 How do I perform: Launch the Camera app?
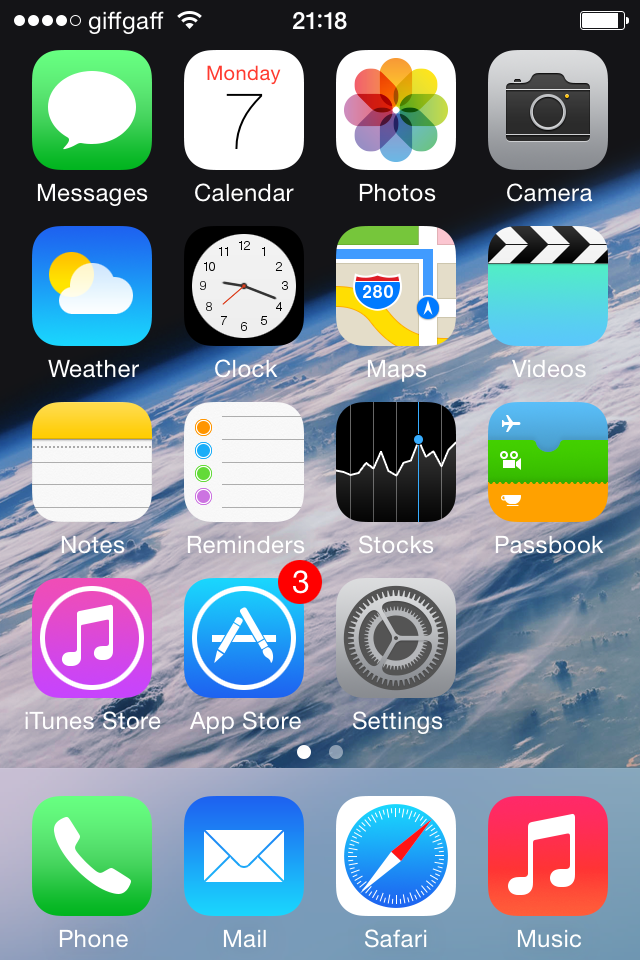(x=548, y=110)
